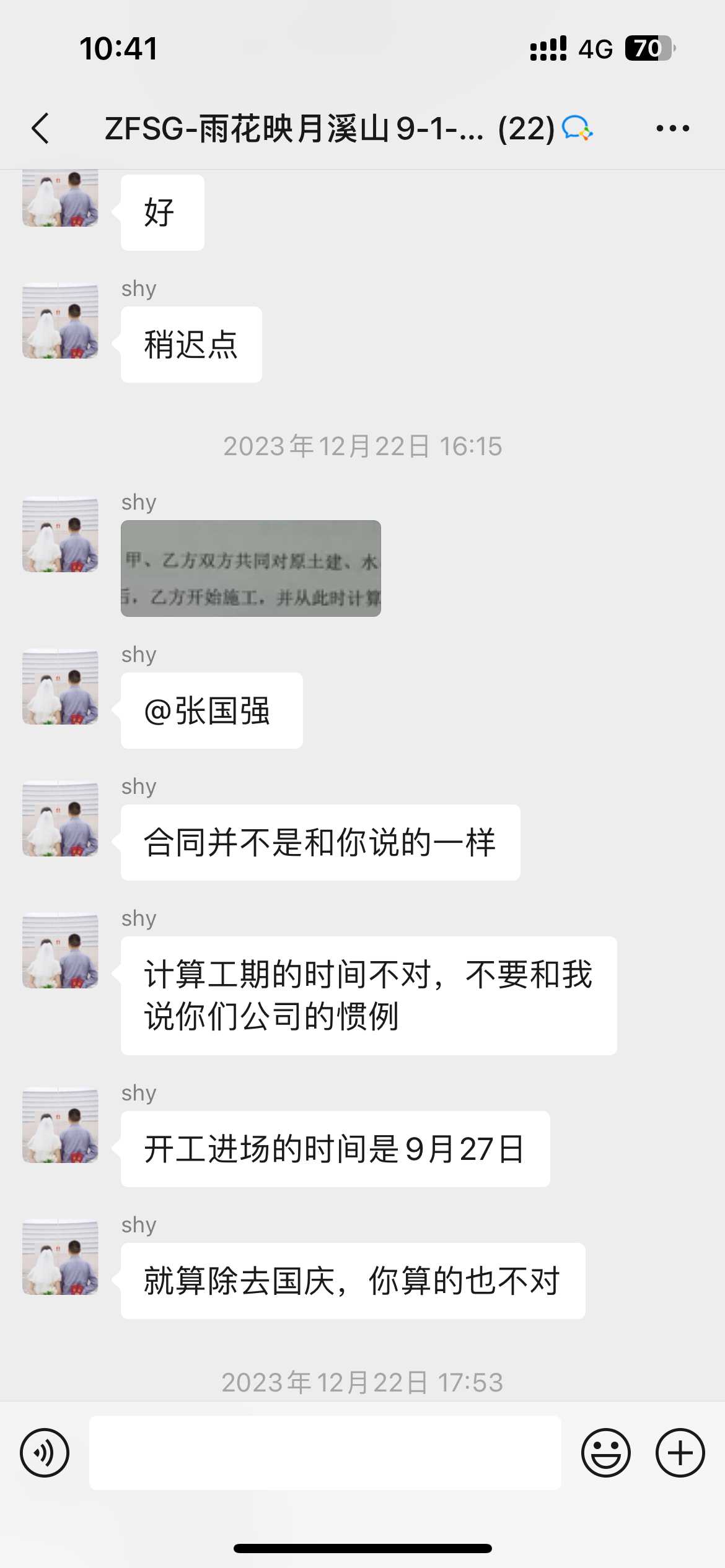Go back to the chat list
Viewport: 725px width, 1568px height.
[x=41, y=129]
